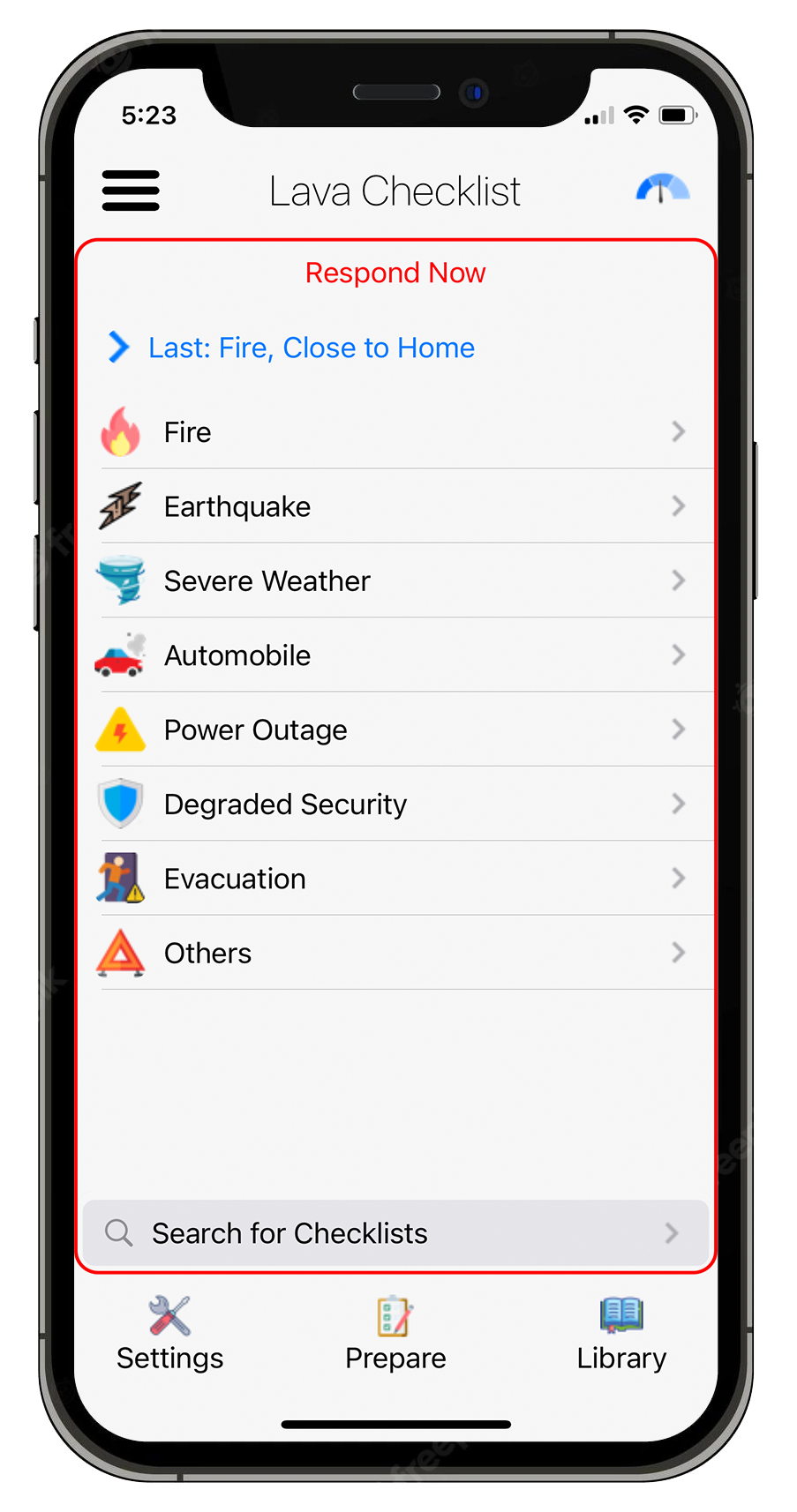Go to Settings
The height and width of the screenshot is (1512, 797).
click(x=169, y=1334)
